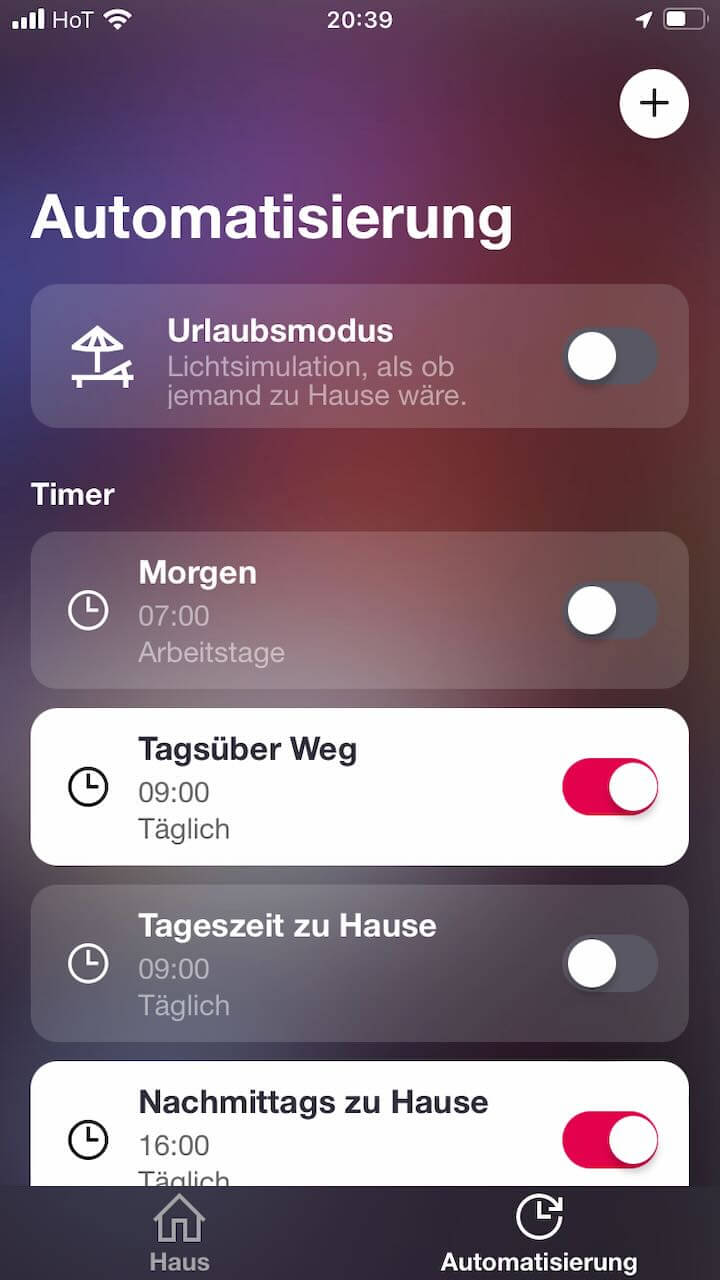Enable the Tageszeit zu Hause timer
This screenshot has height=1280, width=720.
tap(610, 963)
